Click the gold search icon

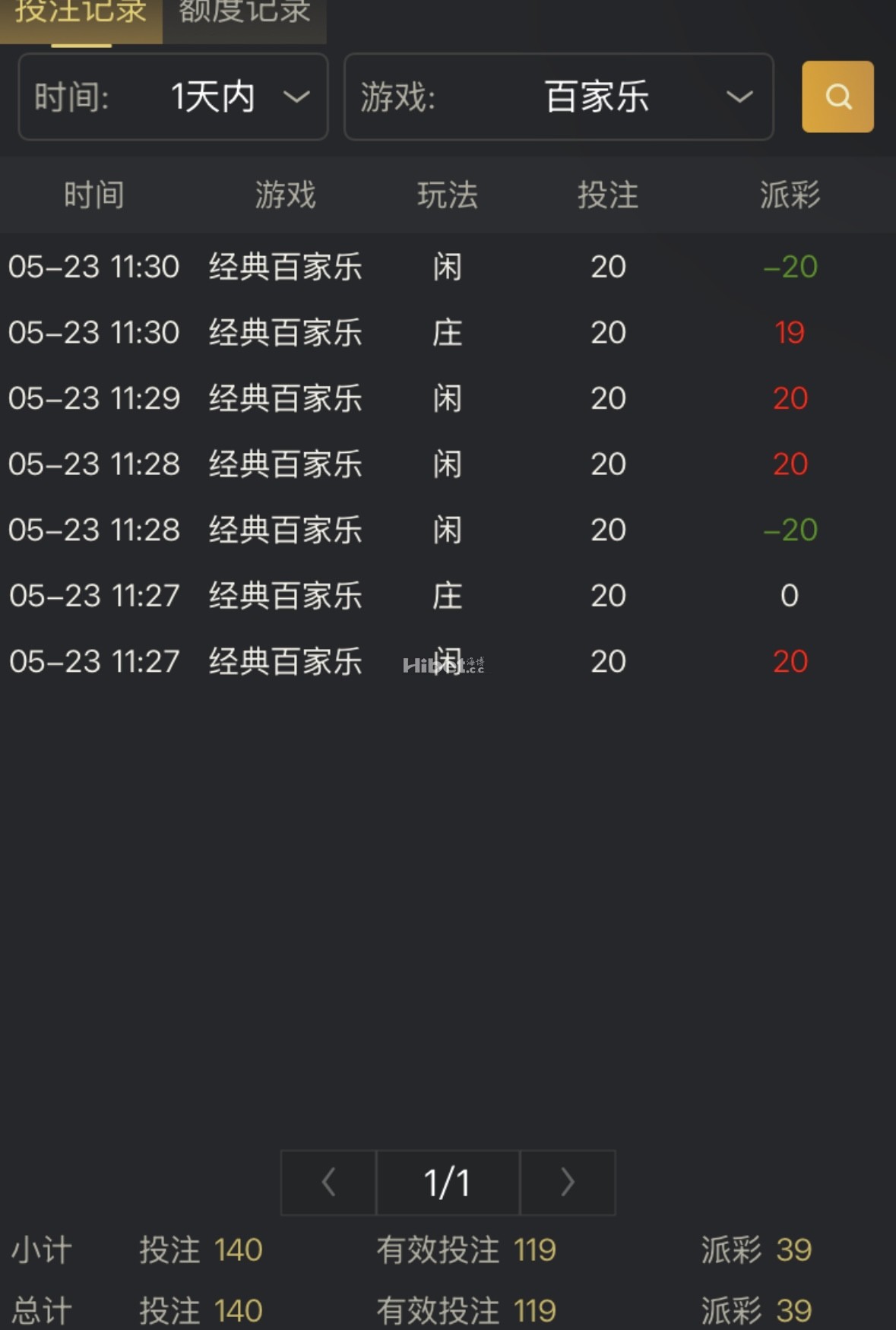[x=837, y=97]
